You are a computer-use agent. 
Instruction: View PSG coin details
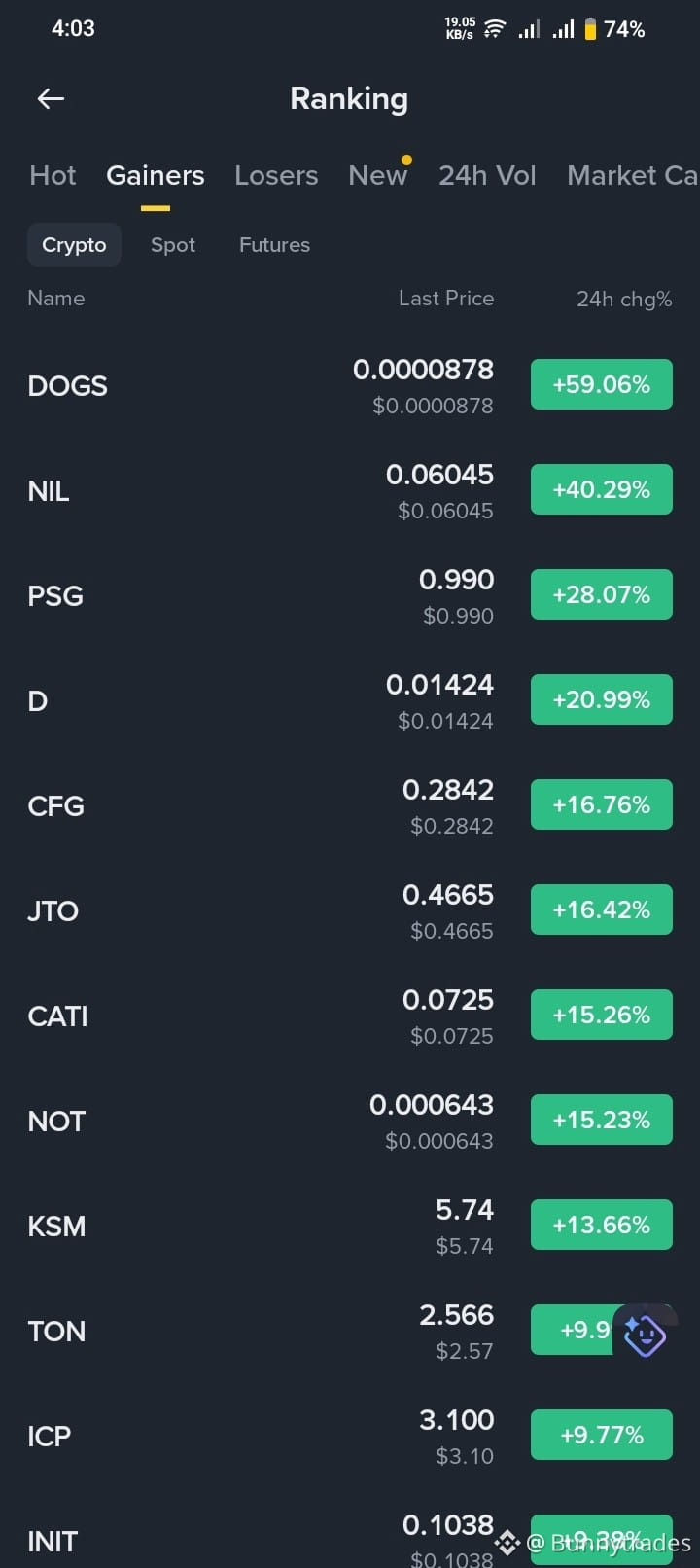click(x=350, y=595)
